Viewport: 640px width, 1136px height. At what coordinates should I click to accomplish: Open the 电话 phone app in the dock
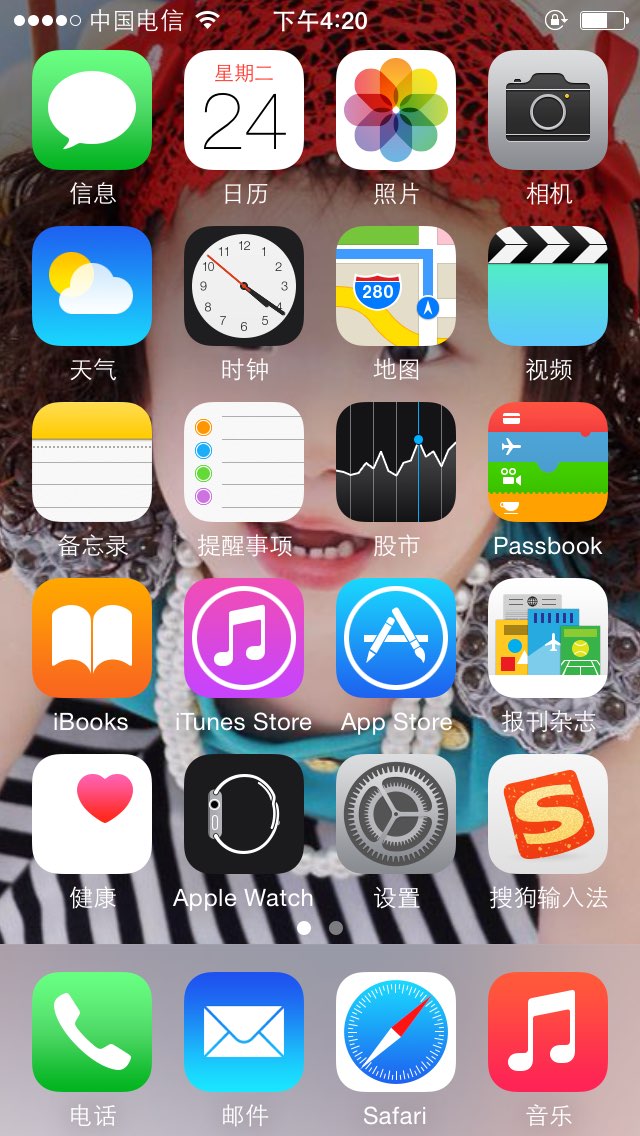point(92,1032)
